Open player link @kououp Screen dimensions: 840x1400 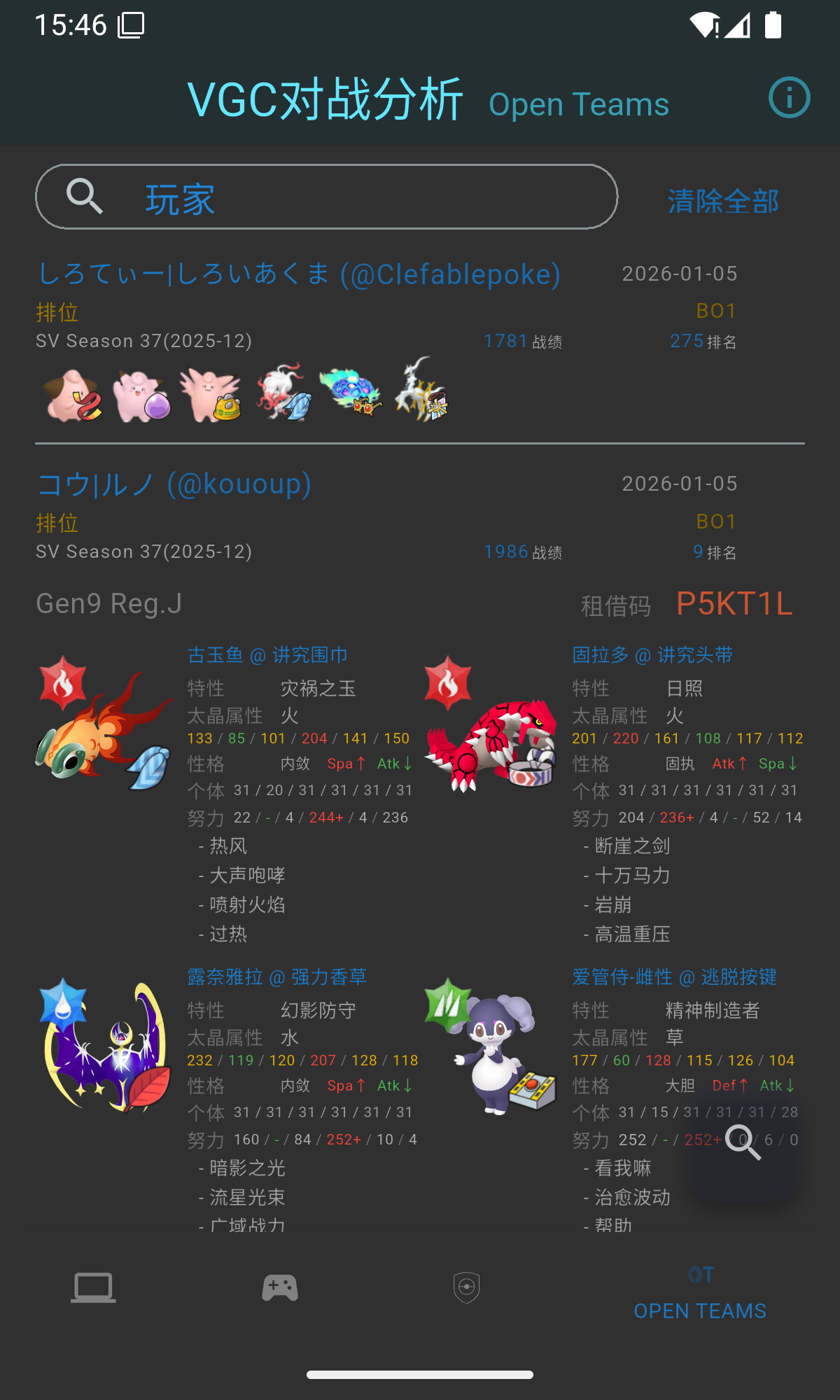click(175, 484)
